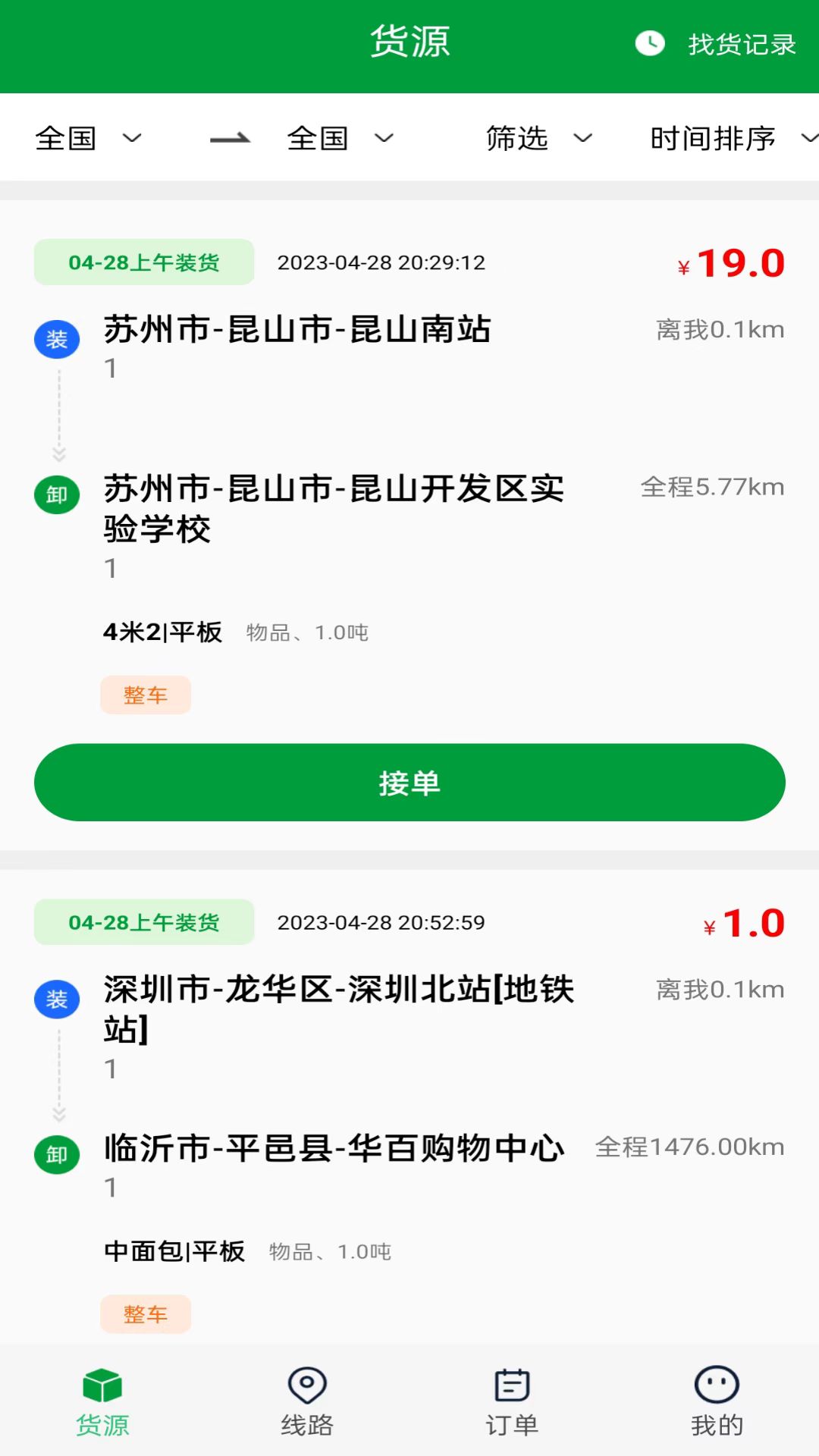Click the clock icon beside 找货记录

(x=651, y=43)
